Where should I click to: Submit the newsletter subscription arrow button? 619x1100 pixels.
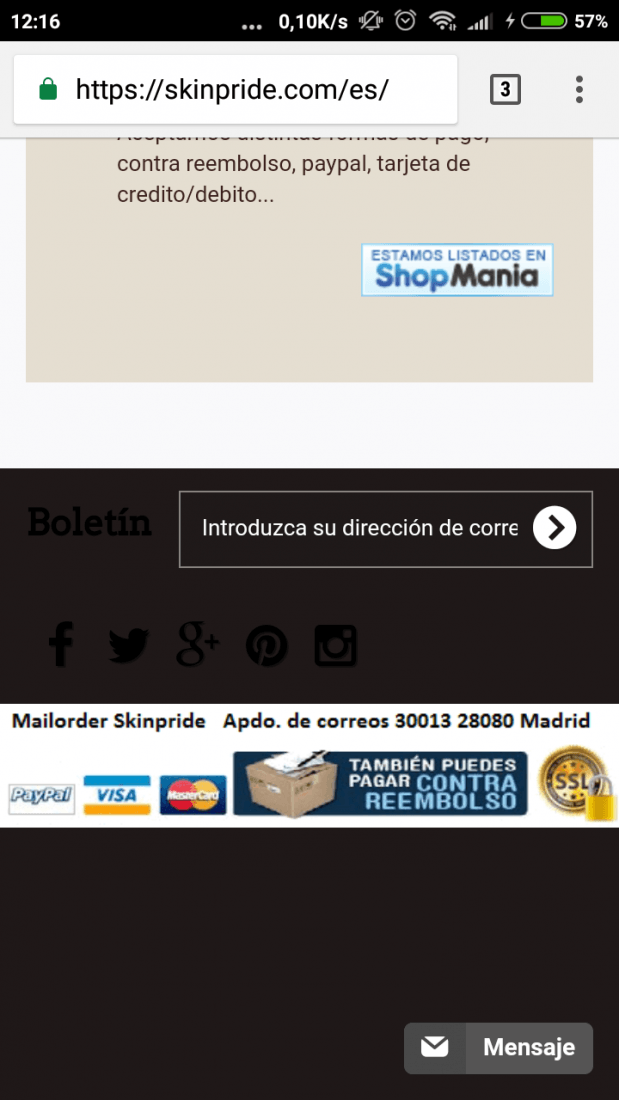(554, 528)
